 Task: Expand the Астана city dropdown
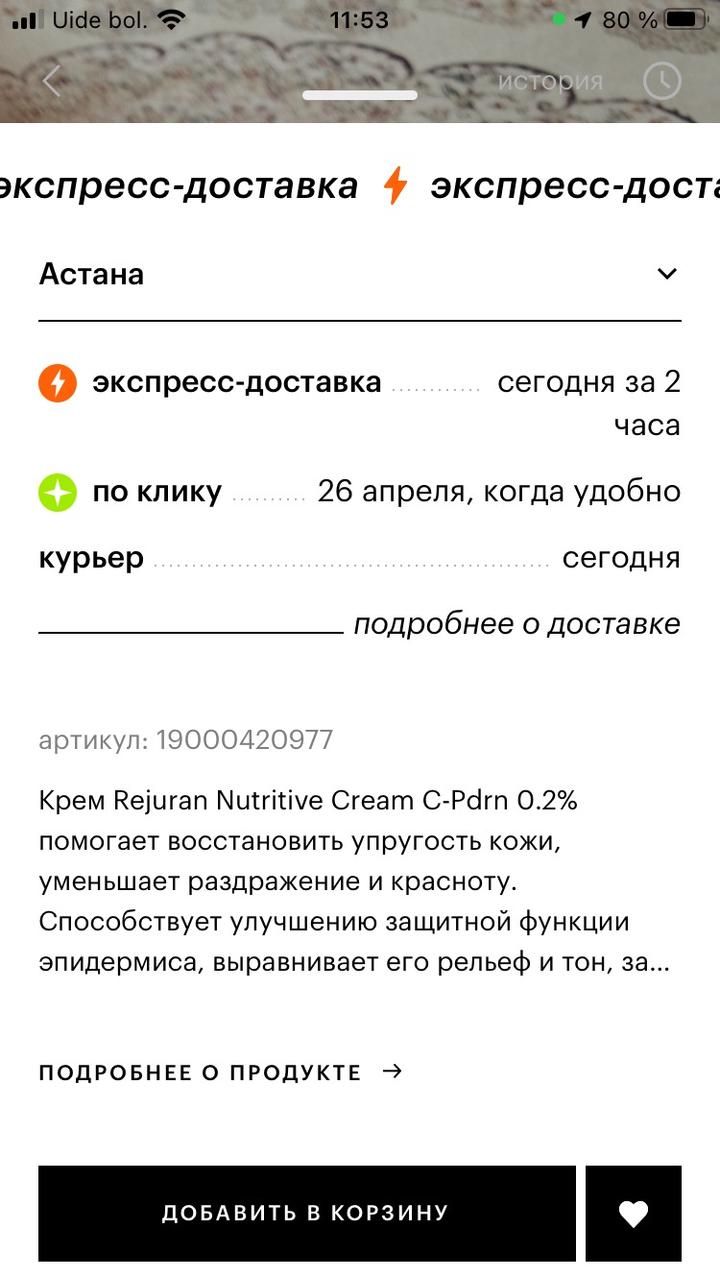667,274
